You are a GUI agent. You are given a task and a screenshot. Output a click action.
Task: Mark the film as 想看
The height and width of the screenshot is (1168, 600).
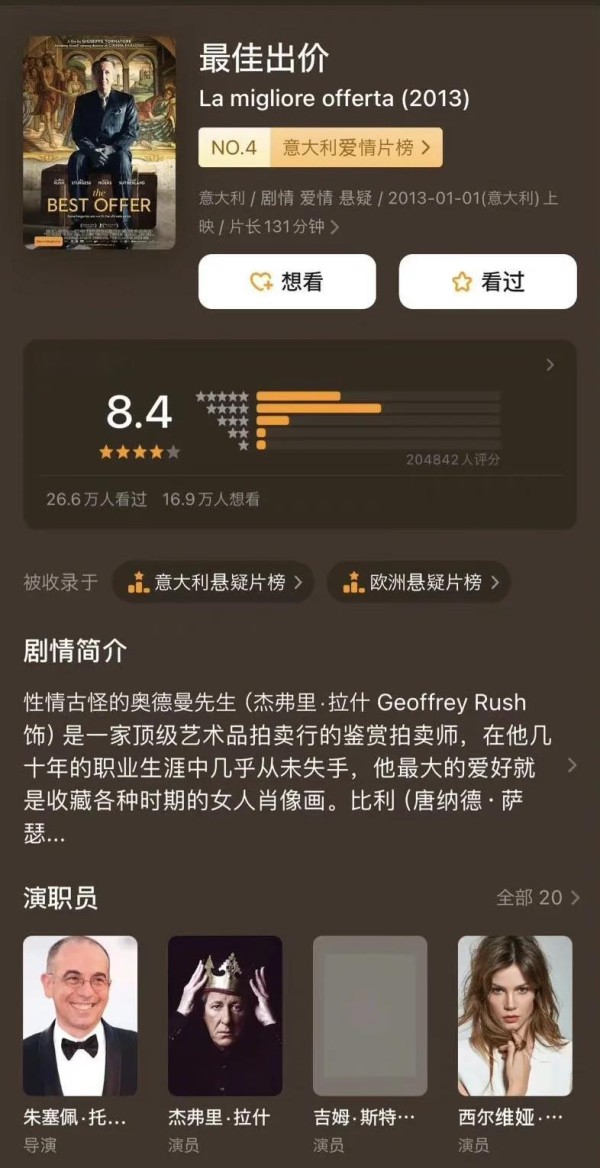tap(287, 282)
